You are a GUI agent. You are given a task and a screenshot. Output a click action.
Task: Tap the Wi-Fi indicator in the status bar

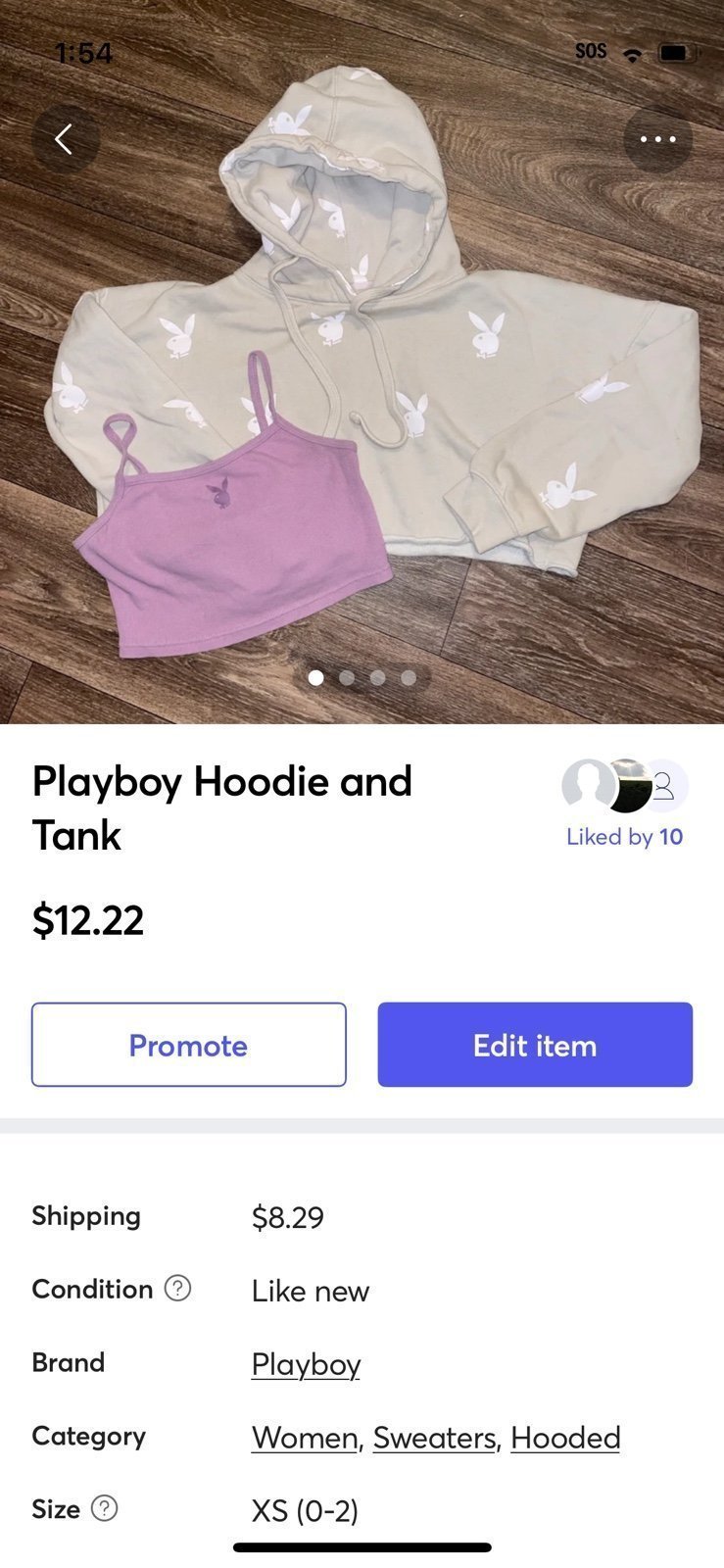tap(632, 52)
